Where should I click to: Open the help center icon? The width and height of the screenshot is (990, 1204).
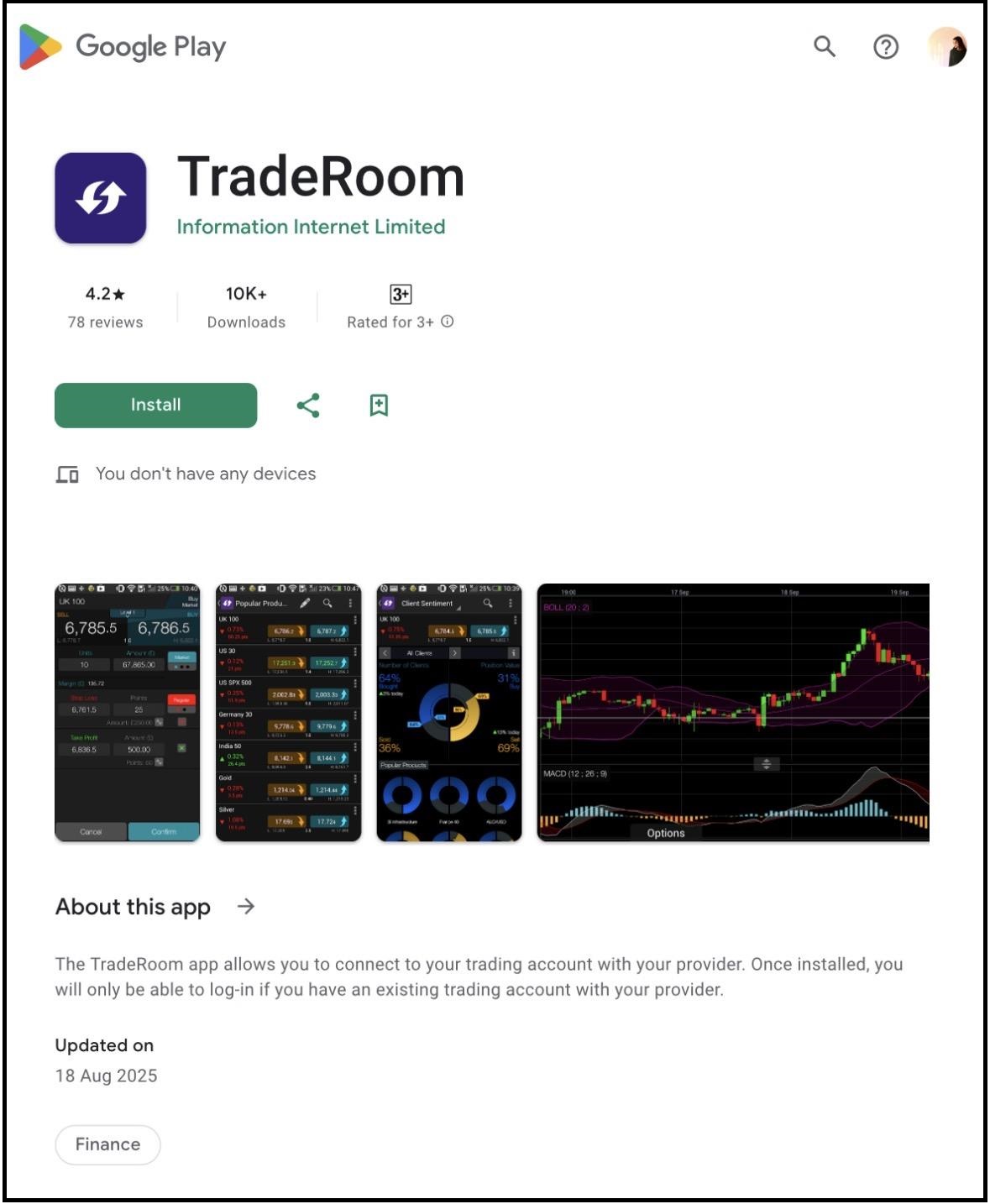pyautogui.click(x=886, y=47)
